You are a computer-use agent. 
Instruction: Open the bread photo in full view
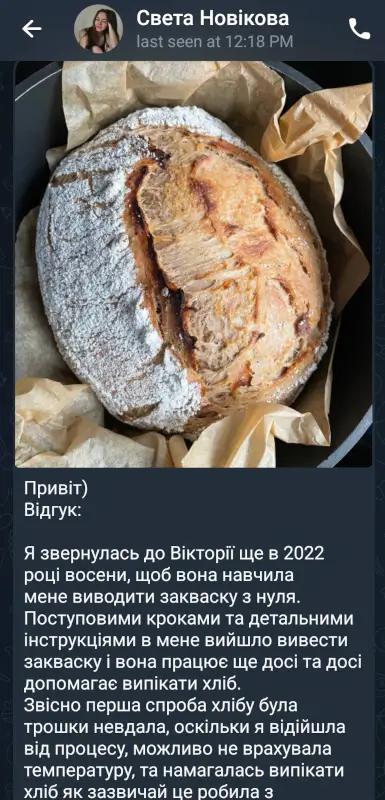click(194, 264)
